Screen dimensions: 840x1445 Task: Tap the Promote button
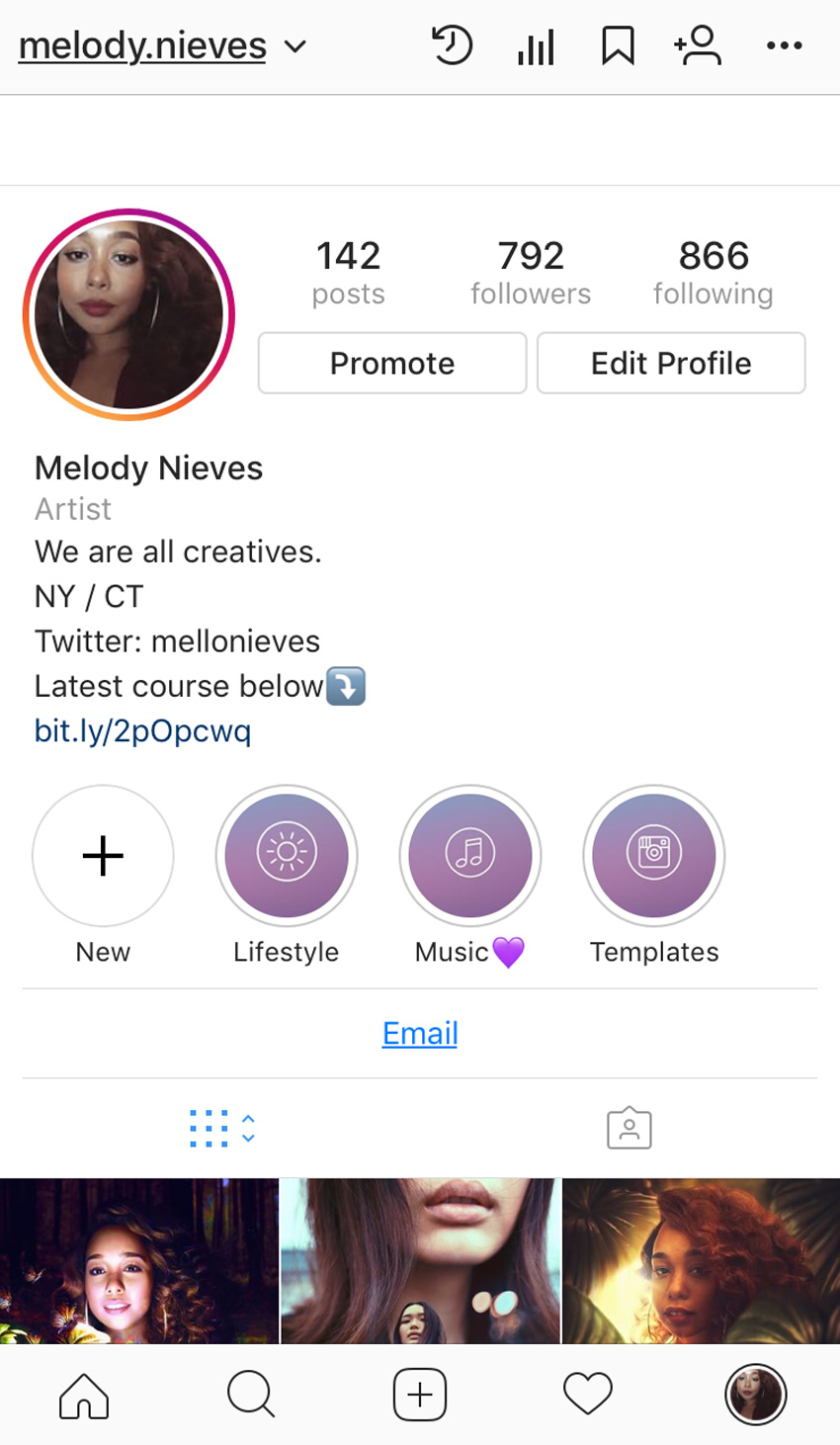[x=392, y=364]
